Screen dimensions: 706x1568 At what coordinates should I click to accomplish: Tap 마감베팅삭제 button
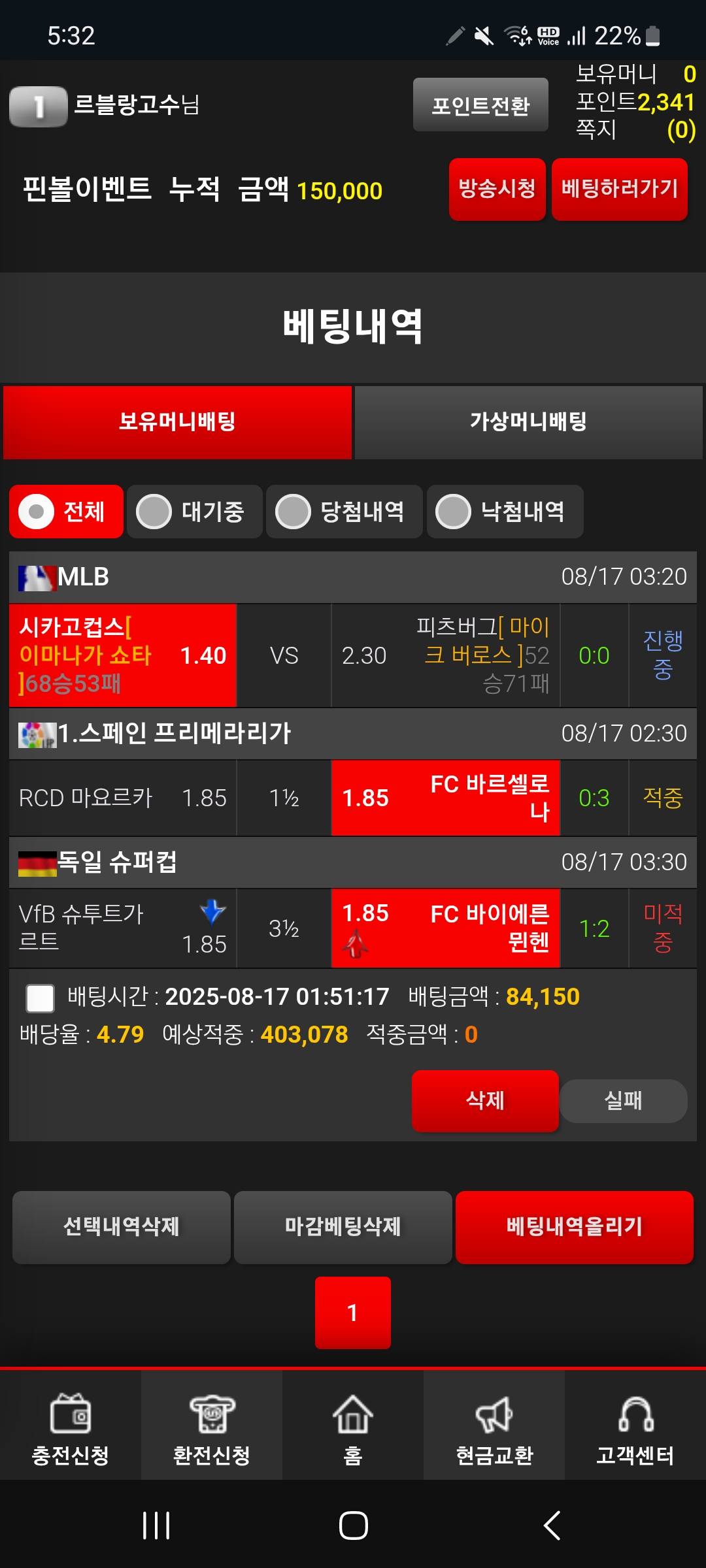343,1227
